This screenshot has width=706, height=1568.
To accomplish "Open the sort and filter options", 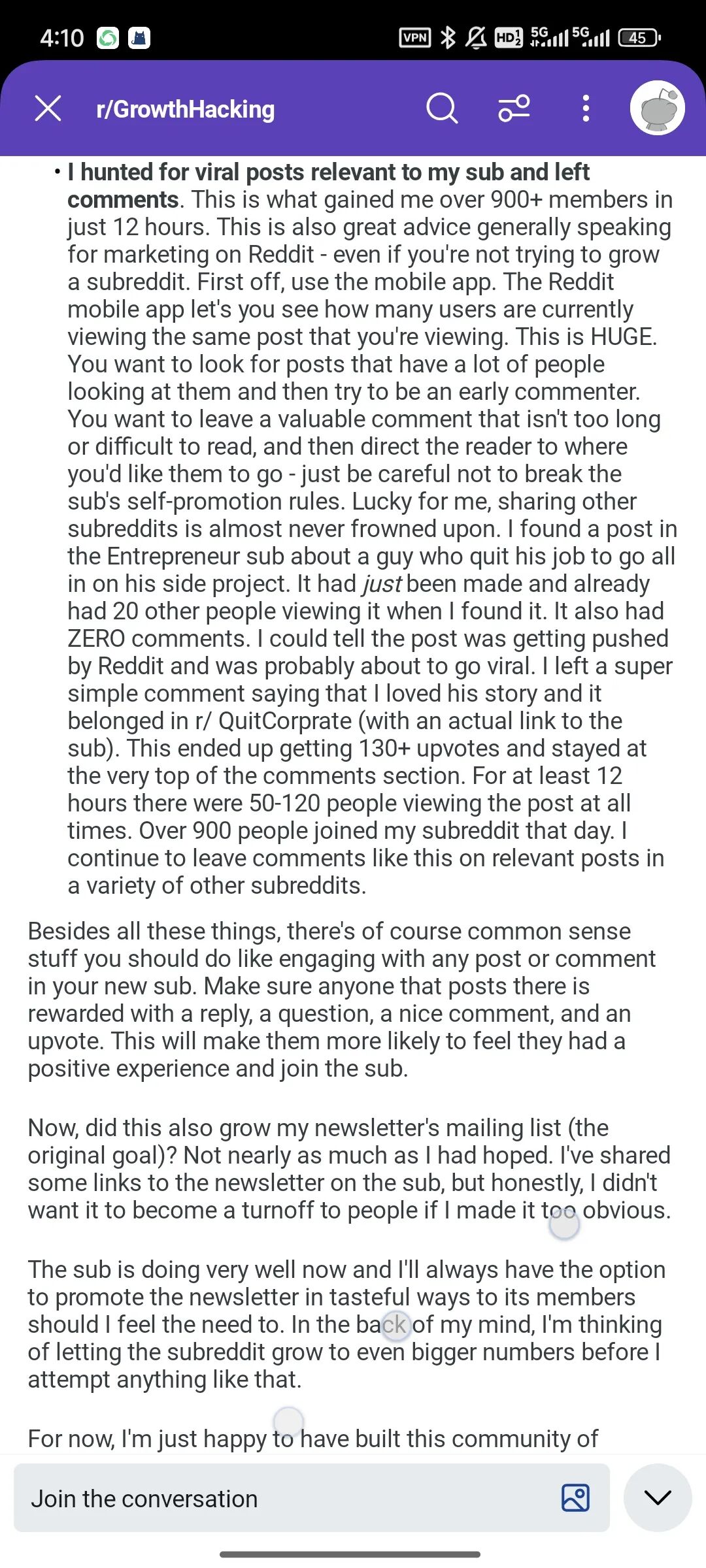I will pyautogui.click(x=514, y=108).
